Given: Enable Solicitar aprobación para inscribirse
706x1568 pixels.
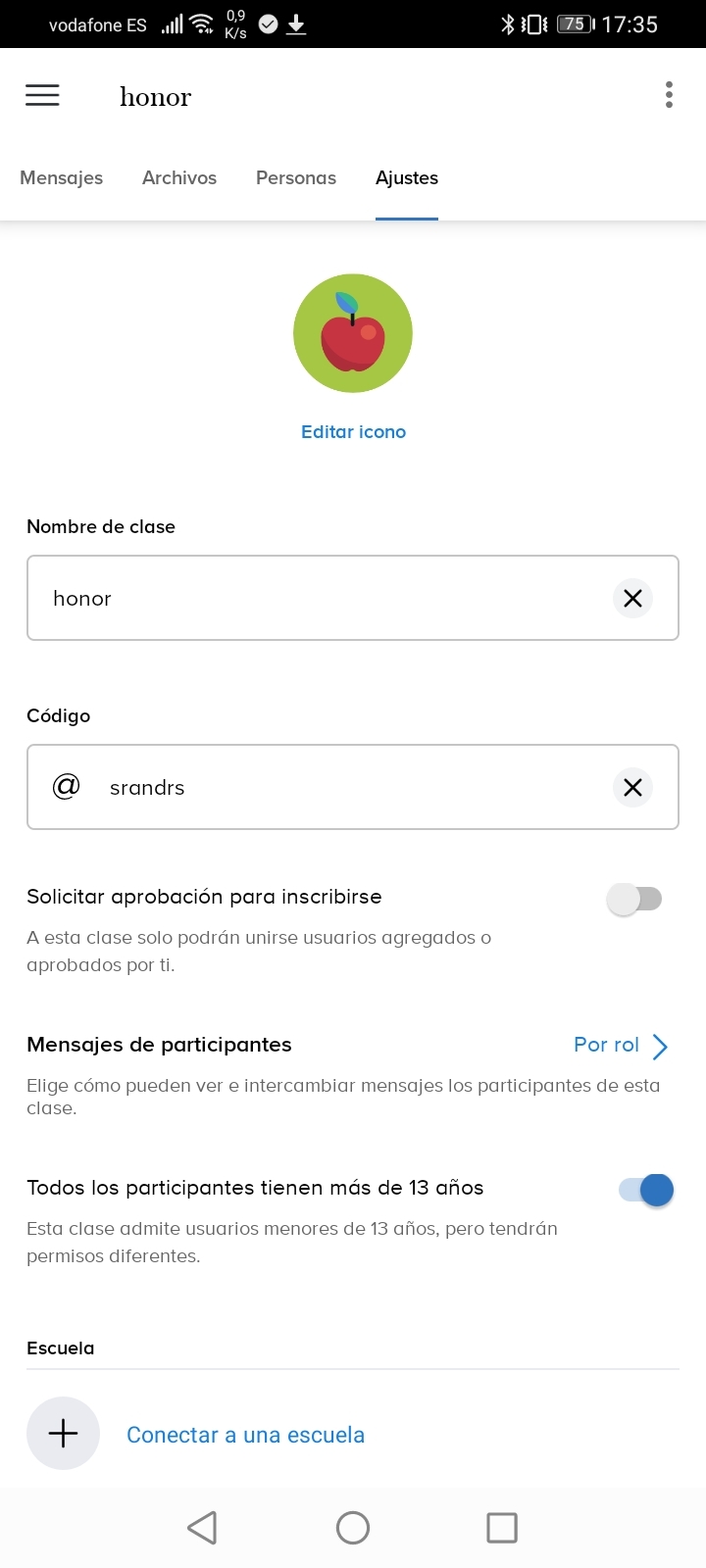Looking at the screenshot, I should [635, 898].
